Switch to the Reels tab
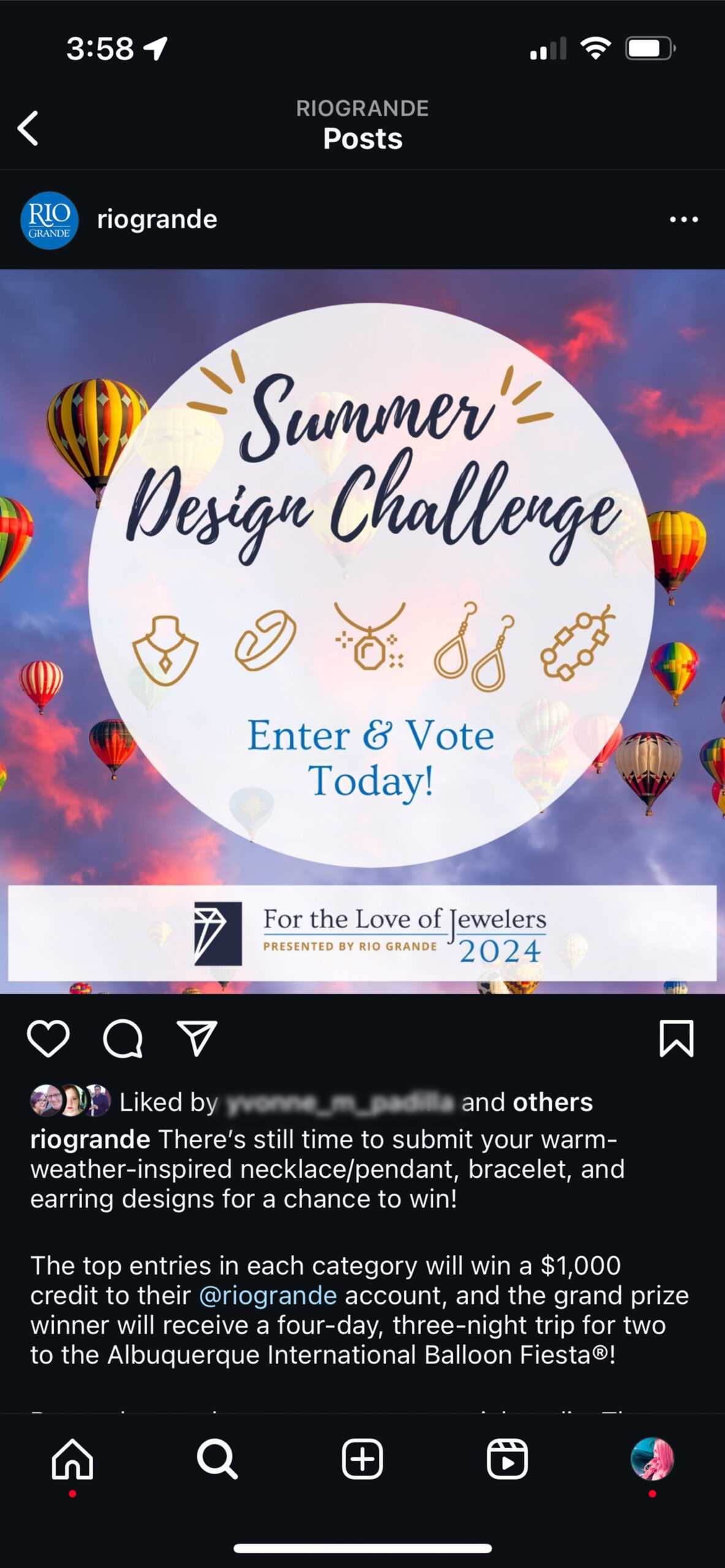Screen dimensions: 725x1568 (x=507, y=1459)
